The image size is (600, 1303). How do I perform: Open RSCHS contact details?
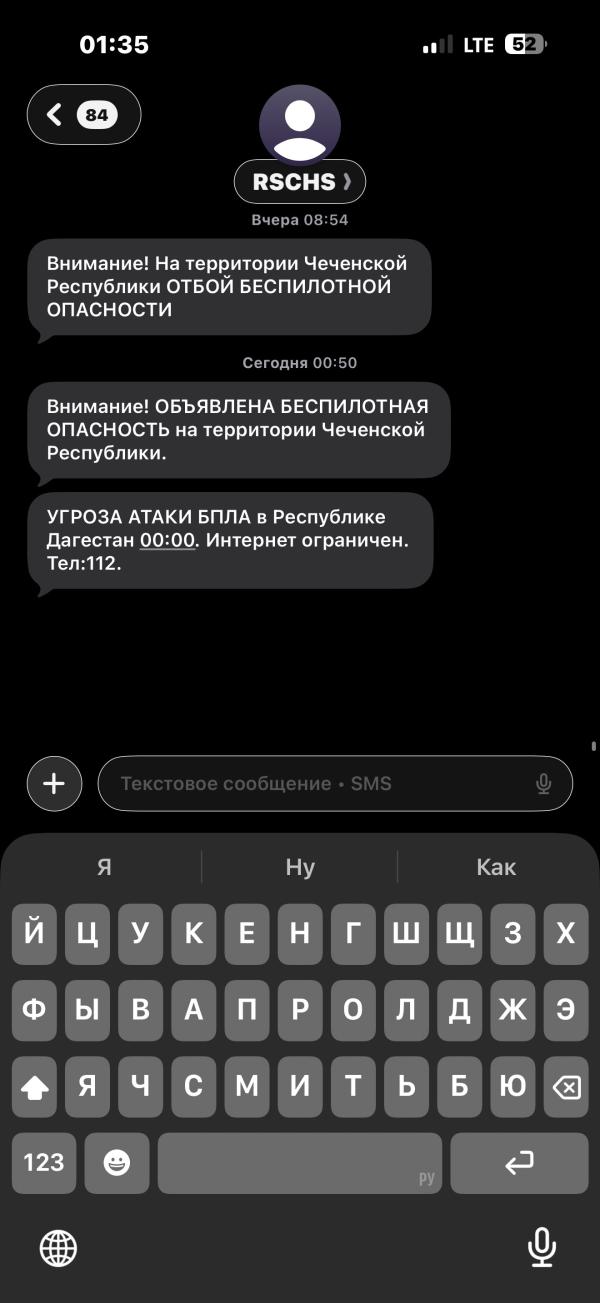pyautogui.click(x=300, y=181)
